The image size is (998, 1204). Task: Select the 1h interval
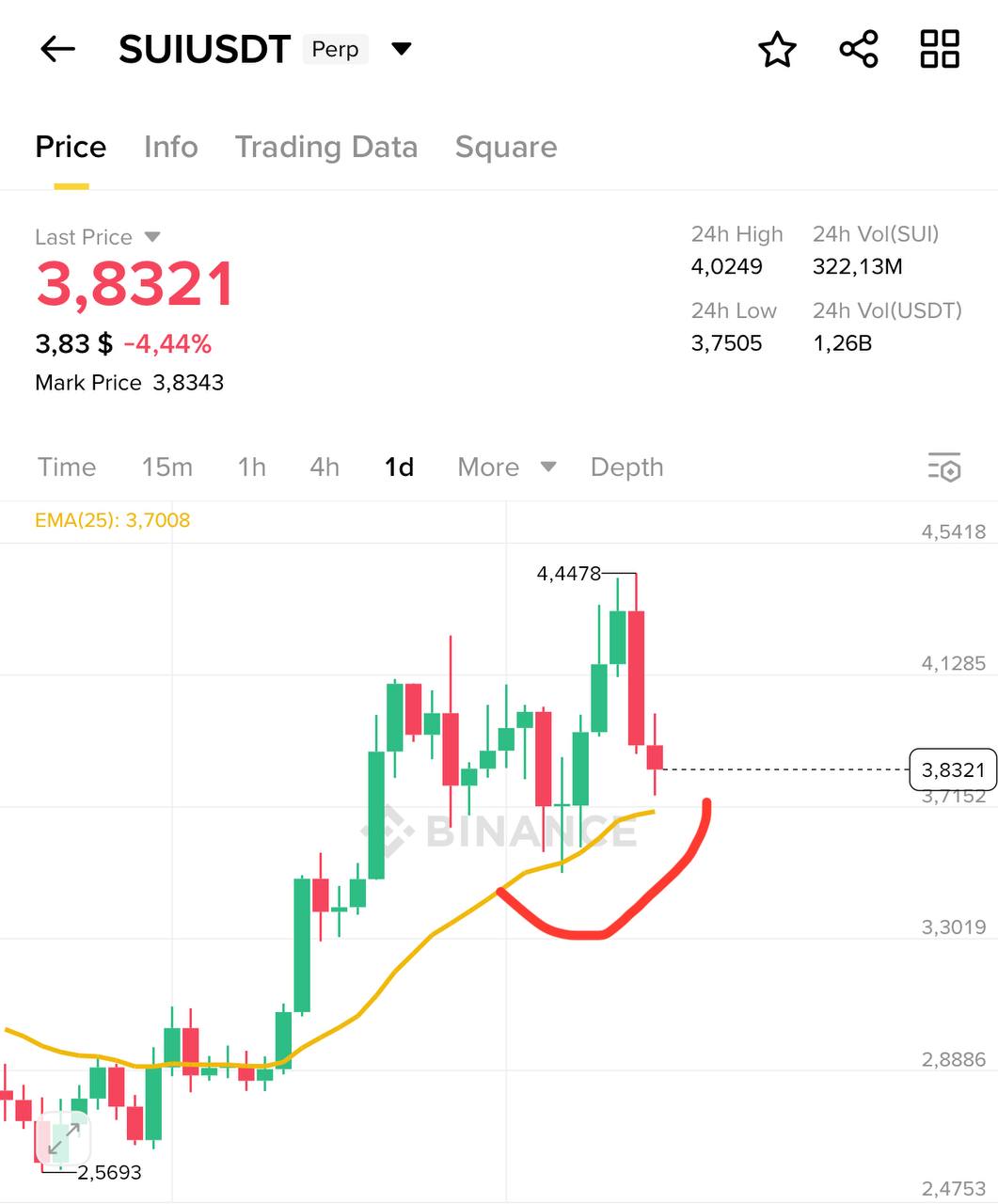click(251, 467)
